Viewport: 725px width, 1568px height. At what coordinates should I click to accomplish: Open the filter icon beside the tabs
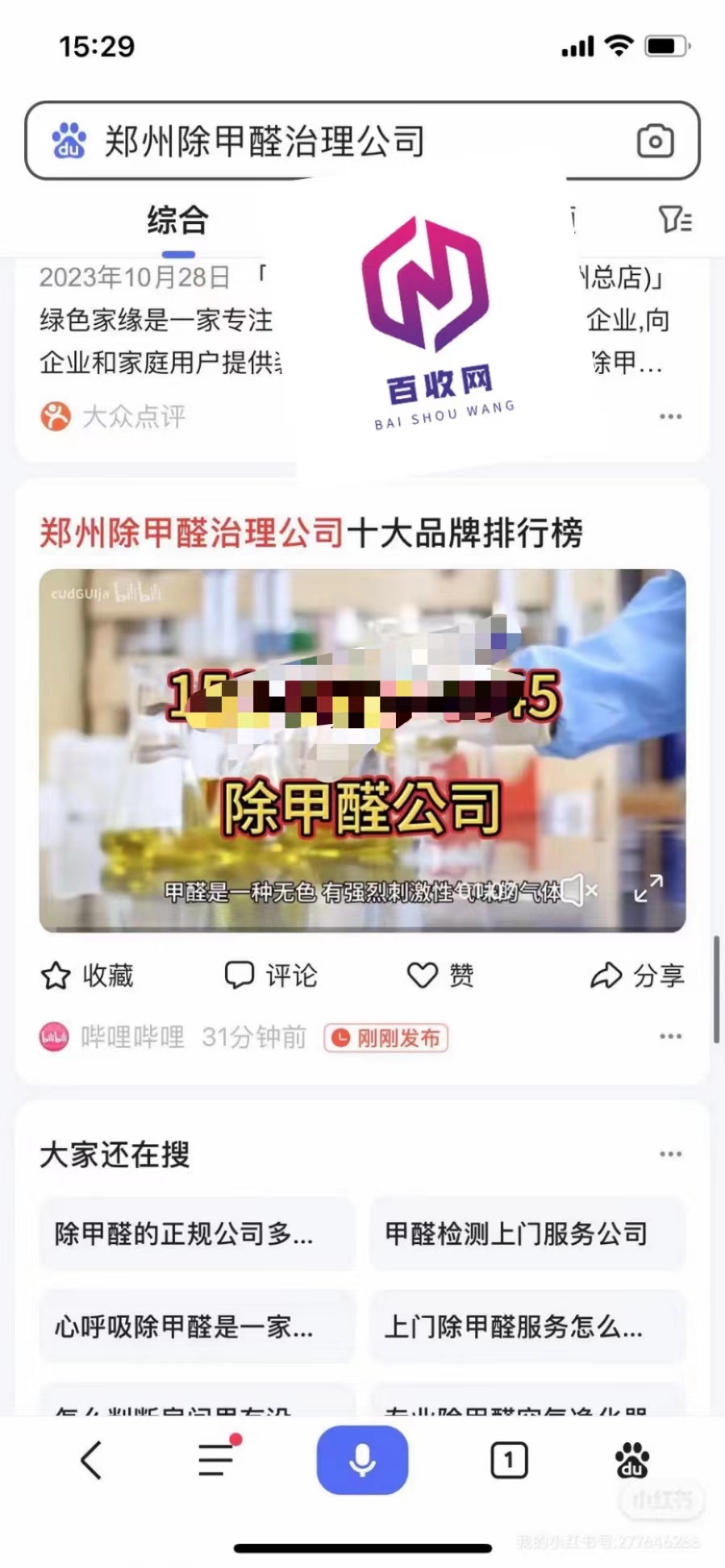tap(674, 219)
